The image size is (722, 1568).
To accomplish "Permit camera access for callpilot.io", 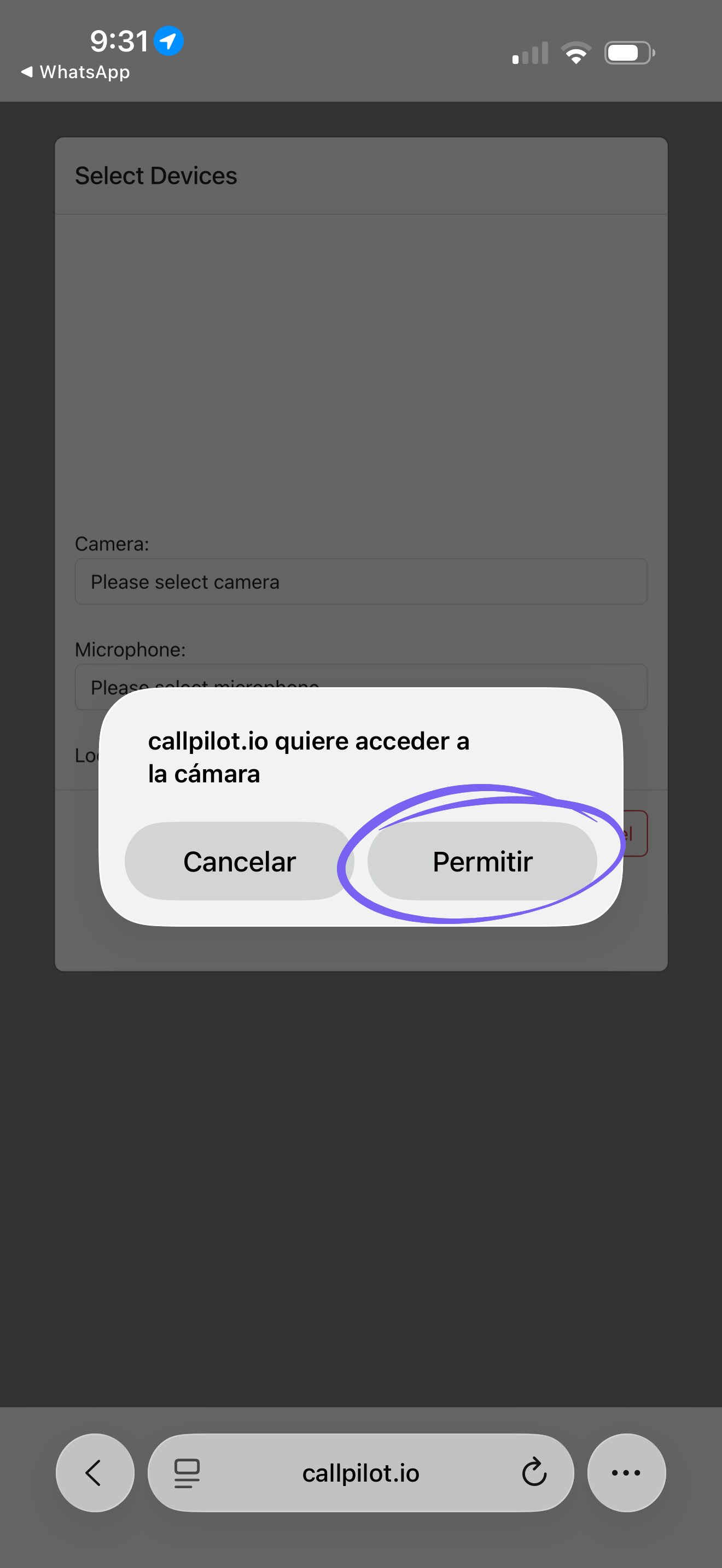I will 482,861.
